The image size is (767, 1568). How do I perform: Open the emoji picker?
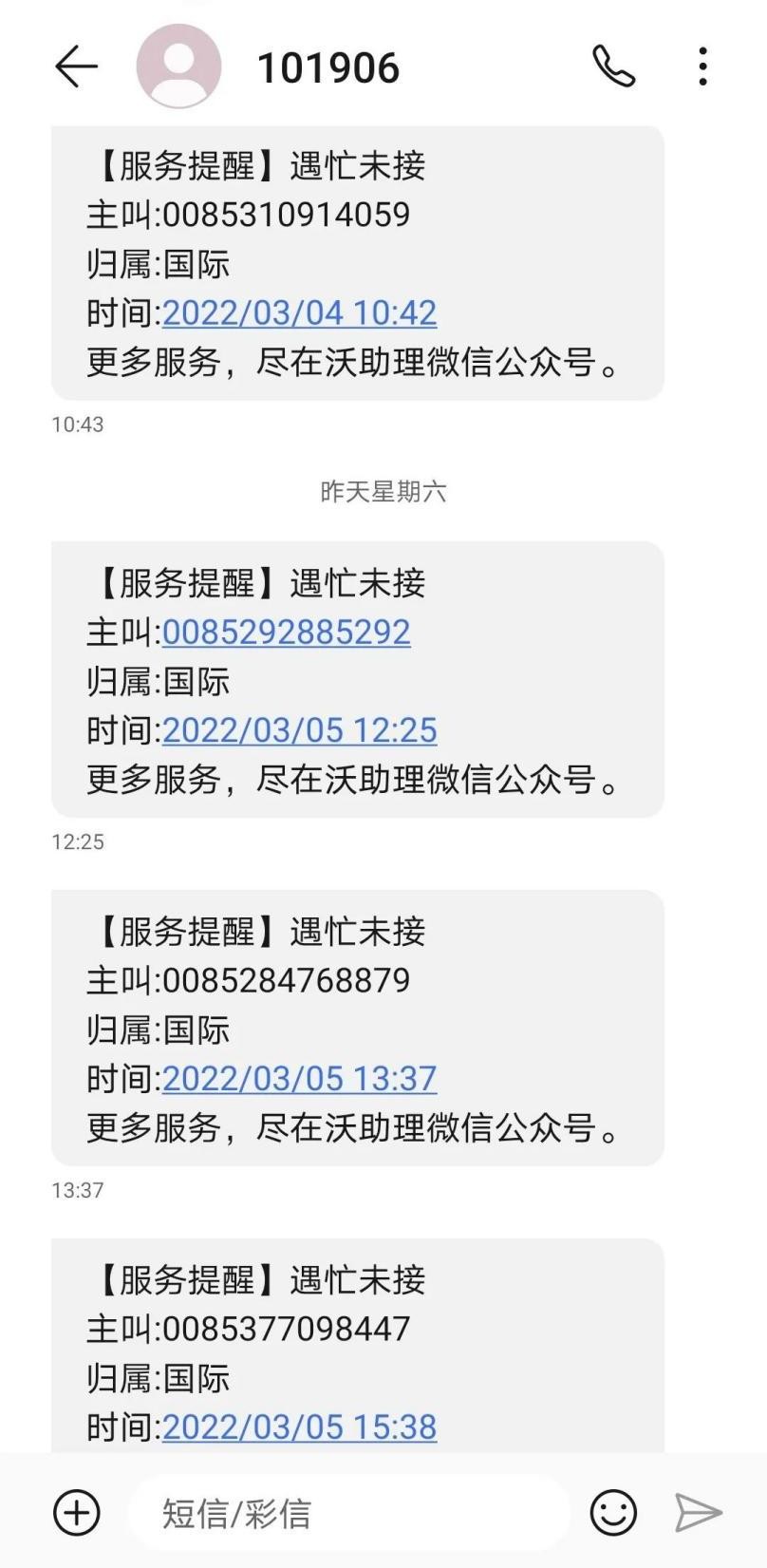(x=613, y=1512)
